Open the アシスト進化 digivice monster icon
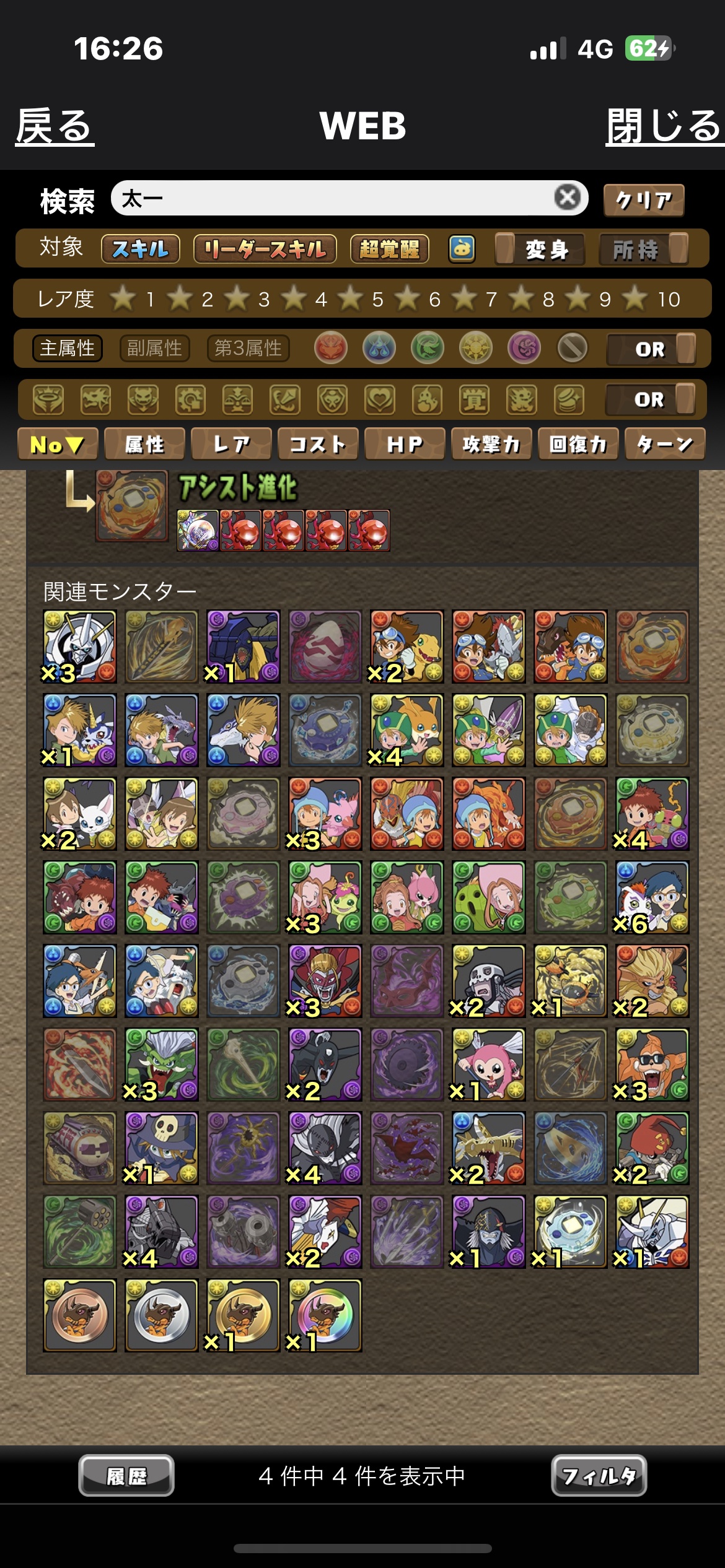This screenshot has height=1568, width=725. coord(132,506)
